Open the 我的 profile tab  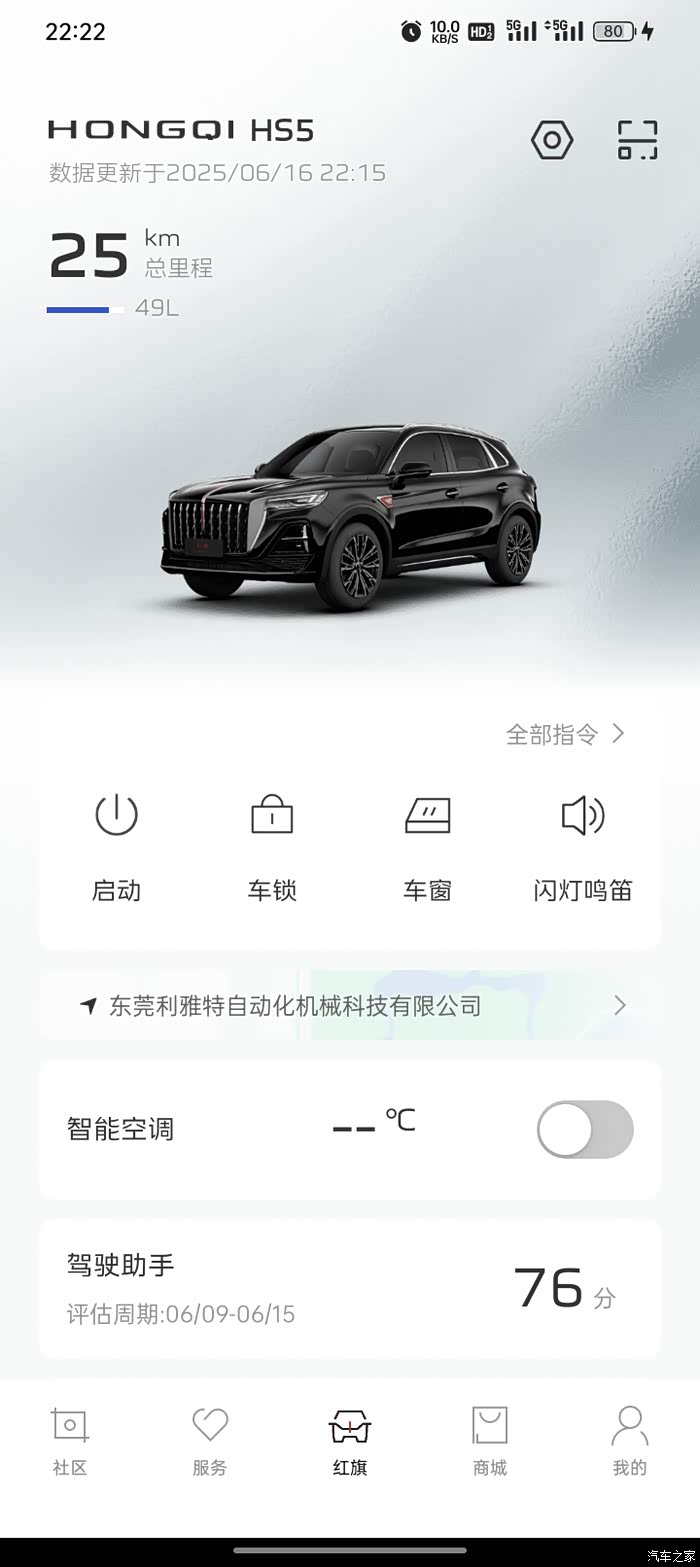coord(630,1441)
